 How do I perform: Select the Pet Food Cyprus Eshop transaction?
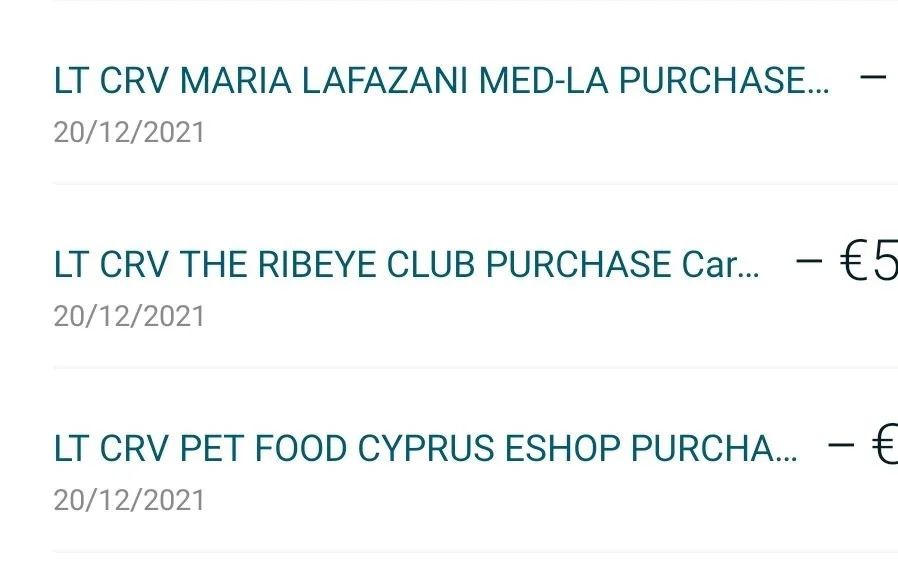coord(426,449)
